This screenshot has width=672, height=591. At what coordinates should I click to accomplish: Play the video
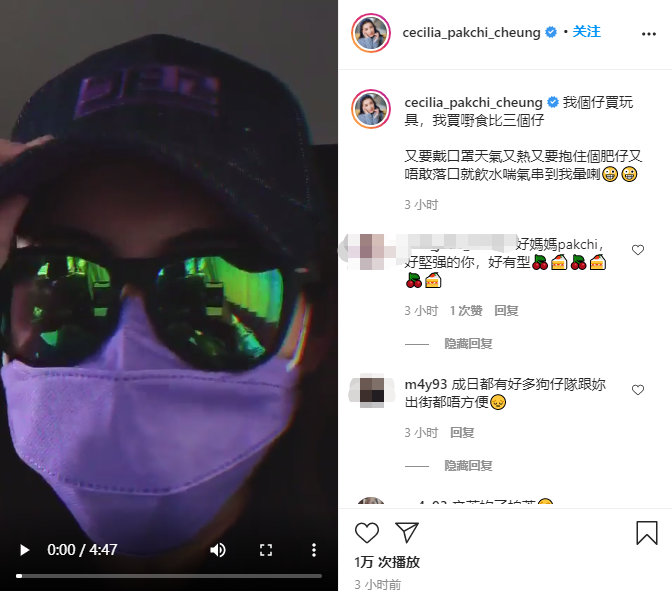(x=25, y=549)
